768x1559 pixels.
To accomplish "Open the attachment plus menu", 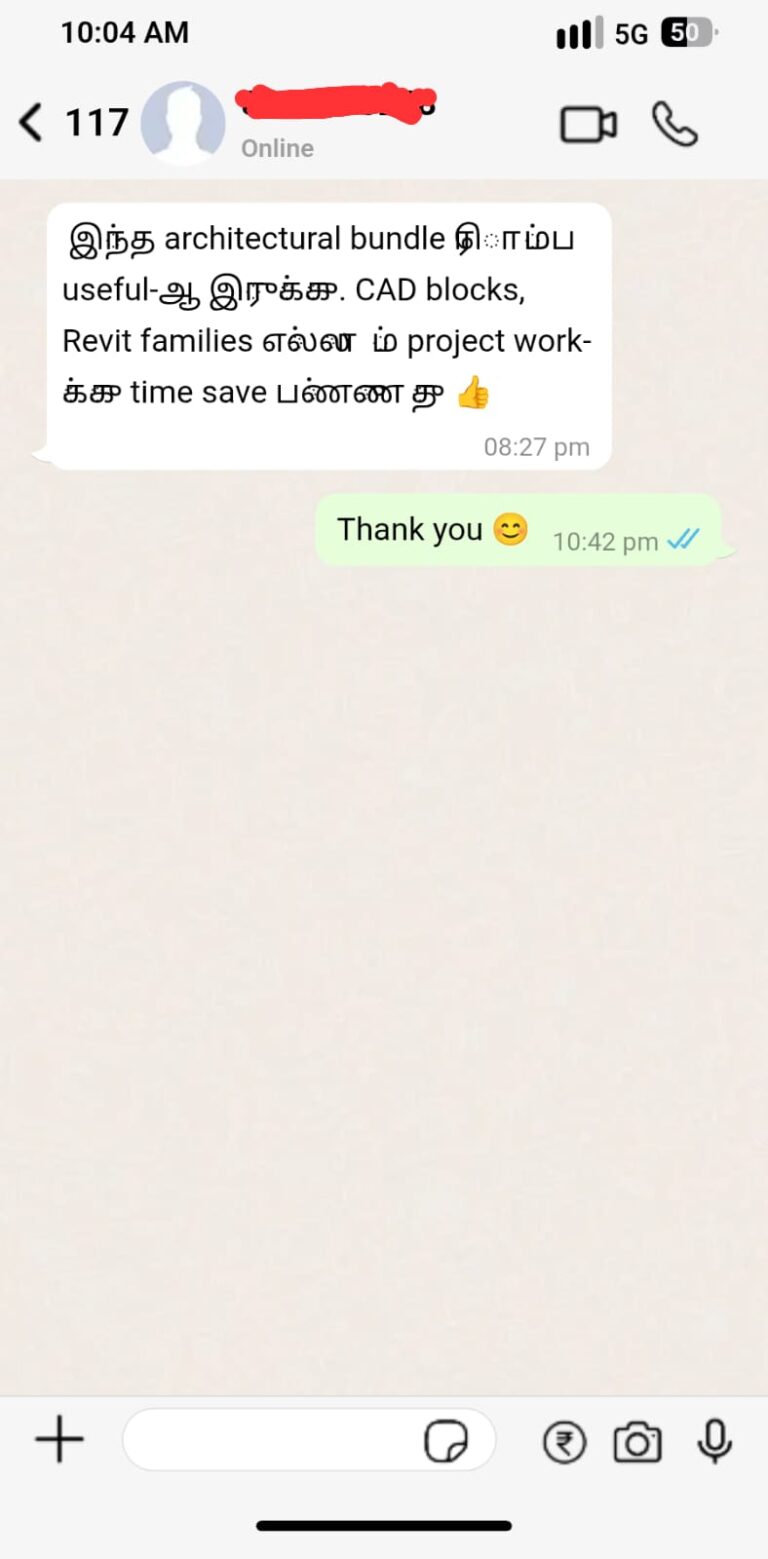I will tap(60, 1441).
